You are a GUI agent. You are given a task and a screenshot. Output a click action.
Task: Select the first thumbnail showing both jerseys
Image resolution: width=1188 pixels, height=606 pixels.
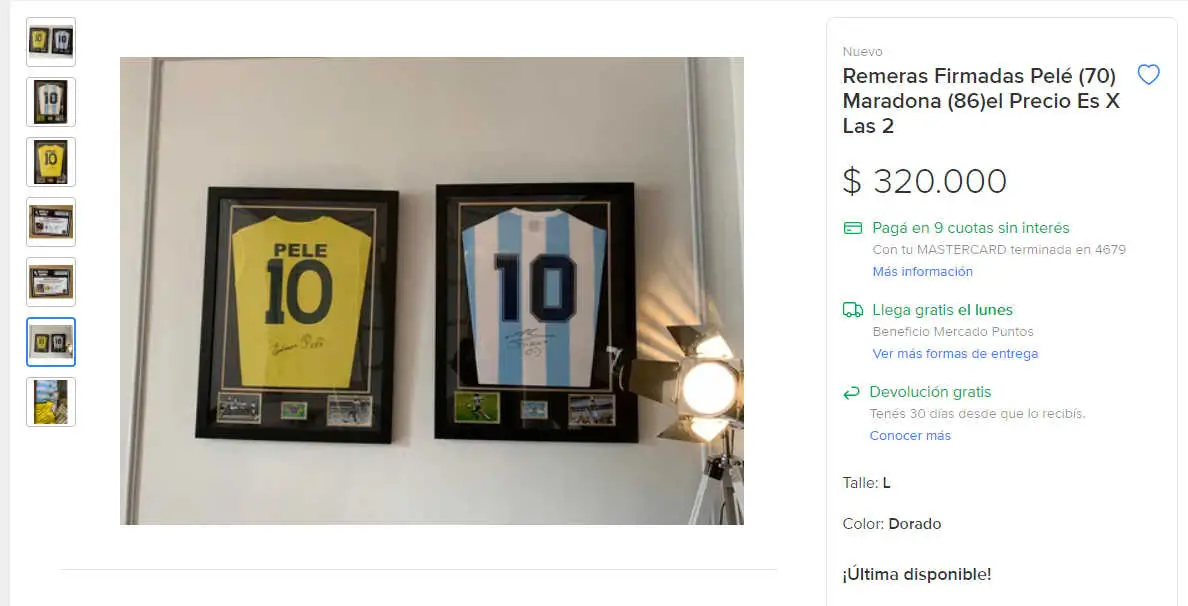(51, 42)
